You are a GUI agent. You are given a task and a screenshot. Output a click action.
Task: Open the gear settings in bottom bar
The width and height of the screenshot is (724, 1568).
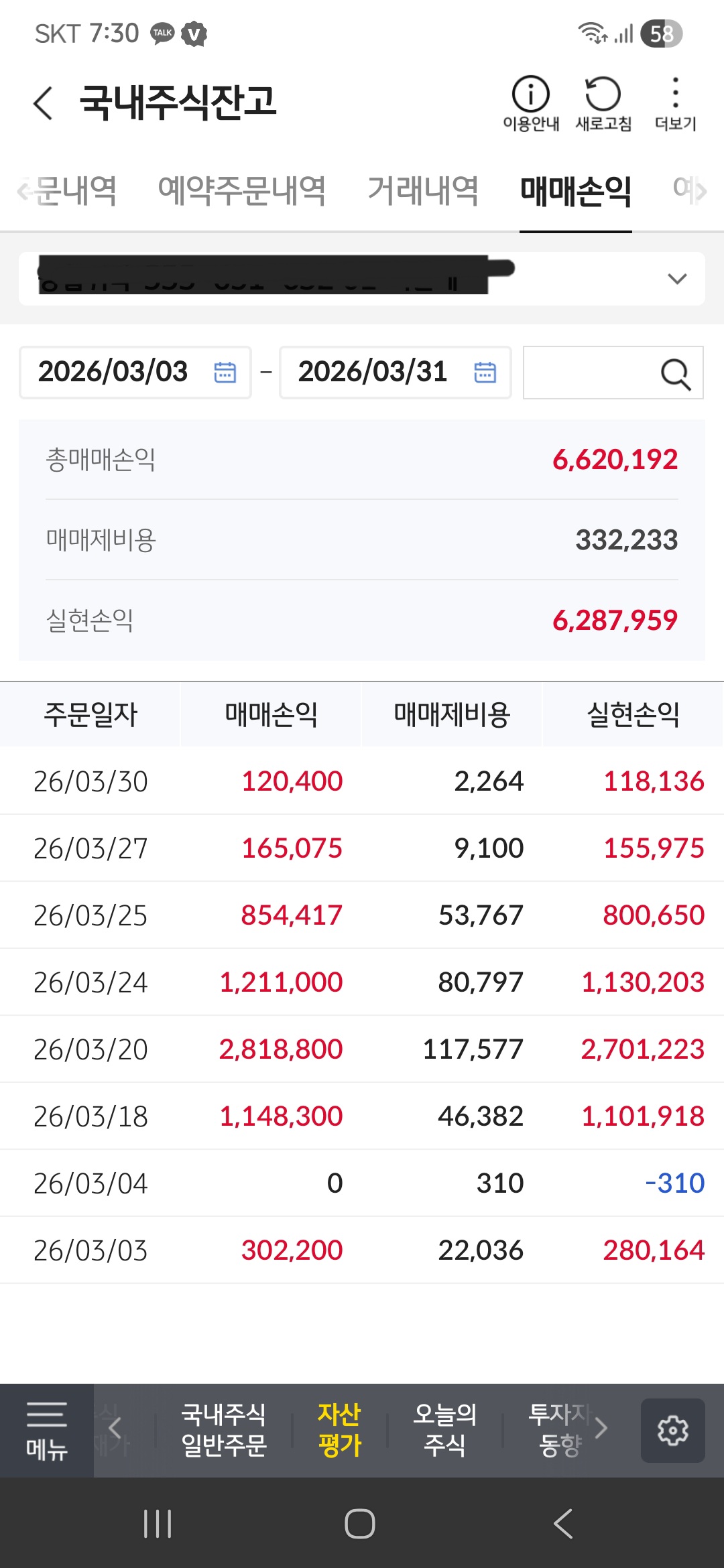coord(673,1431)
